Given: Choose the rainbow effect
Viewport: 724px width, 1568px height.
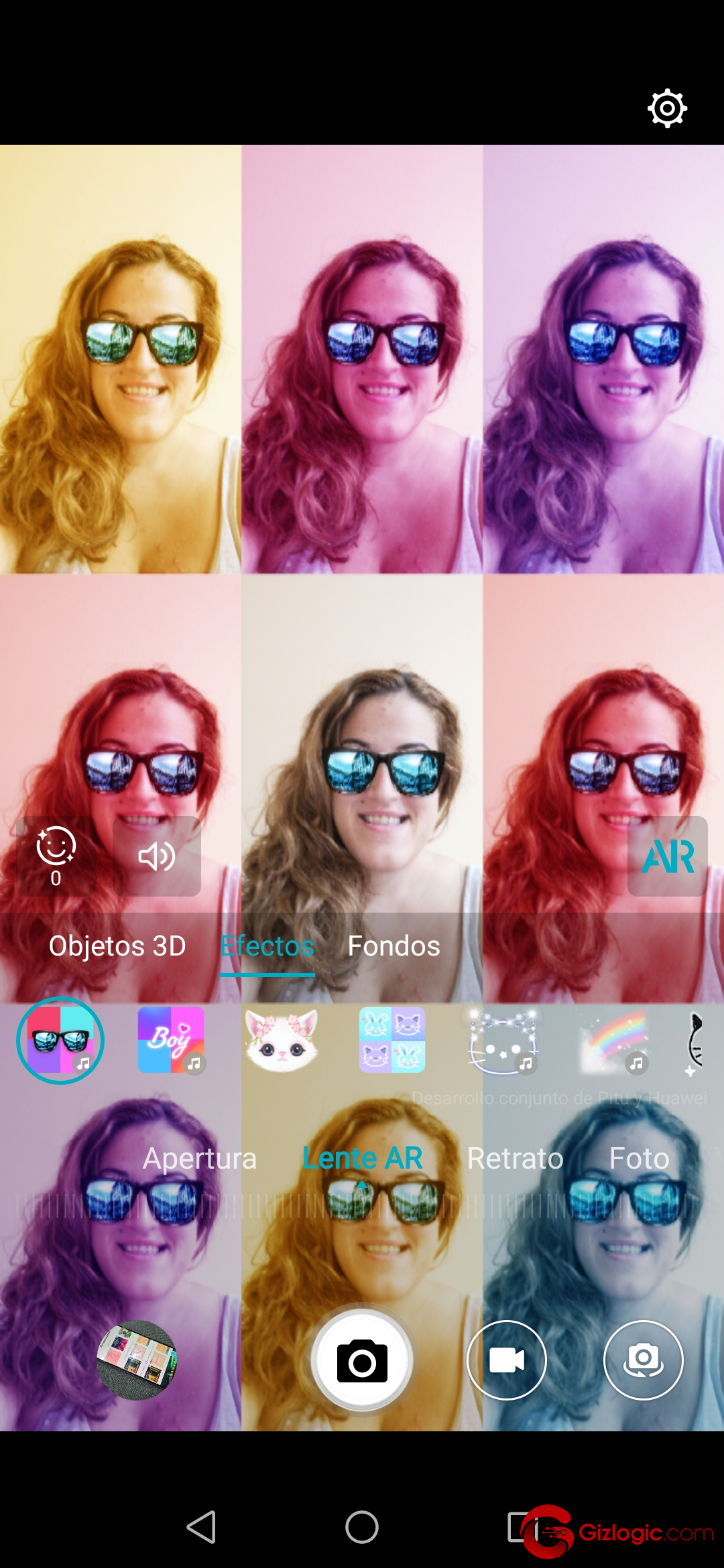Looking at the screenshot, I should 614,1041.
